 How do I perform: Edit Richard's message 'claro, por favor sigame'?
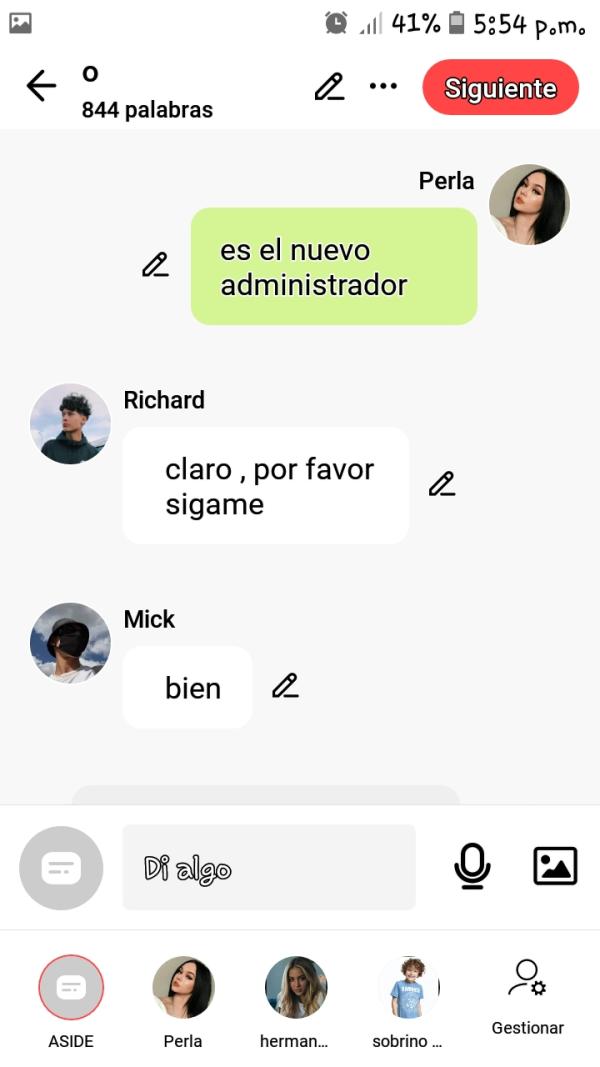point(442,484)
